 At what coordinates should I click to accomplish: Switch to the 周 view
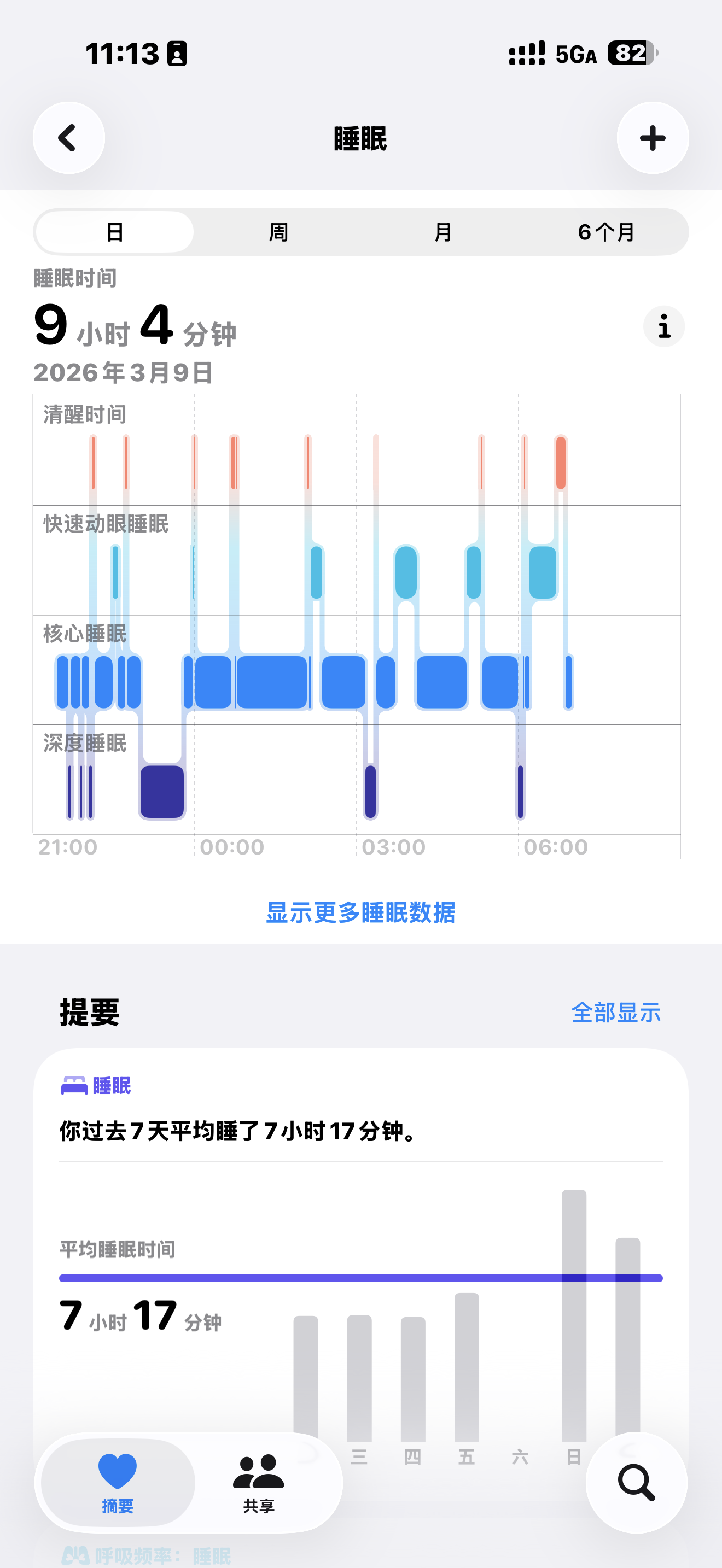pos(278,232)
